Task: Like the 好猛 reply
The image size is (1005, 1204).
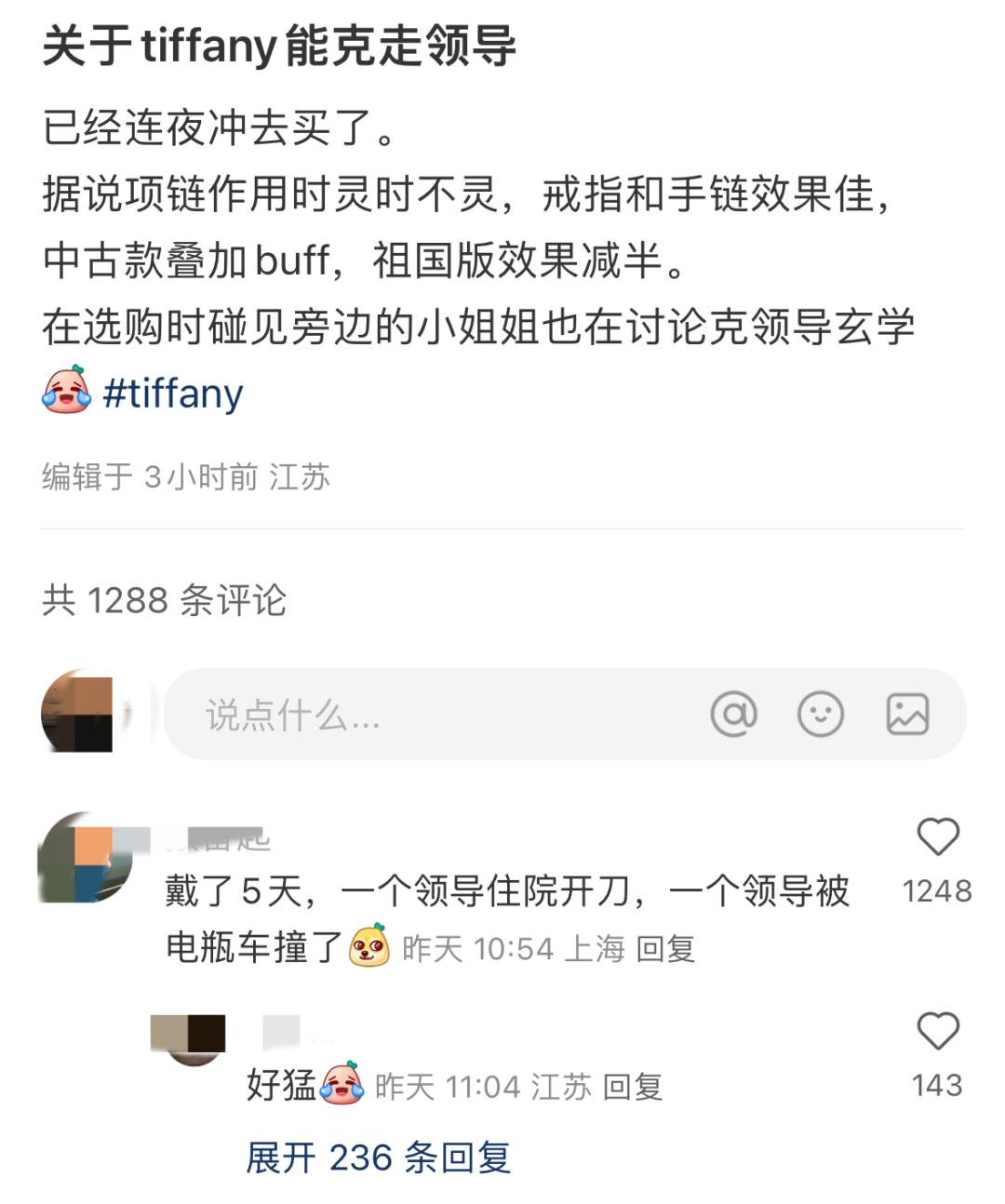Action: (937, 1031)
